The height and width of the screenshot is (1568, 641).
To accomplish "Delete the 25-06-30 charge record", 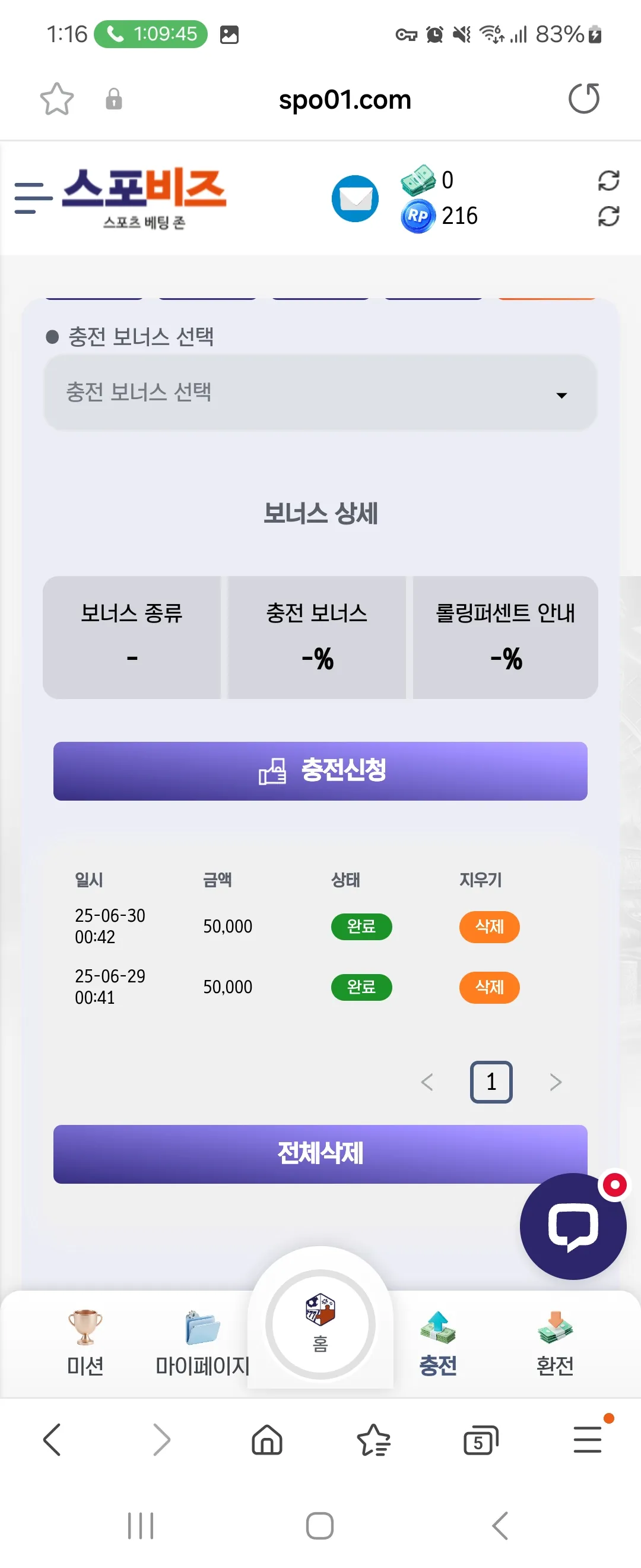I will click(x=489, y=927).
